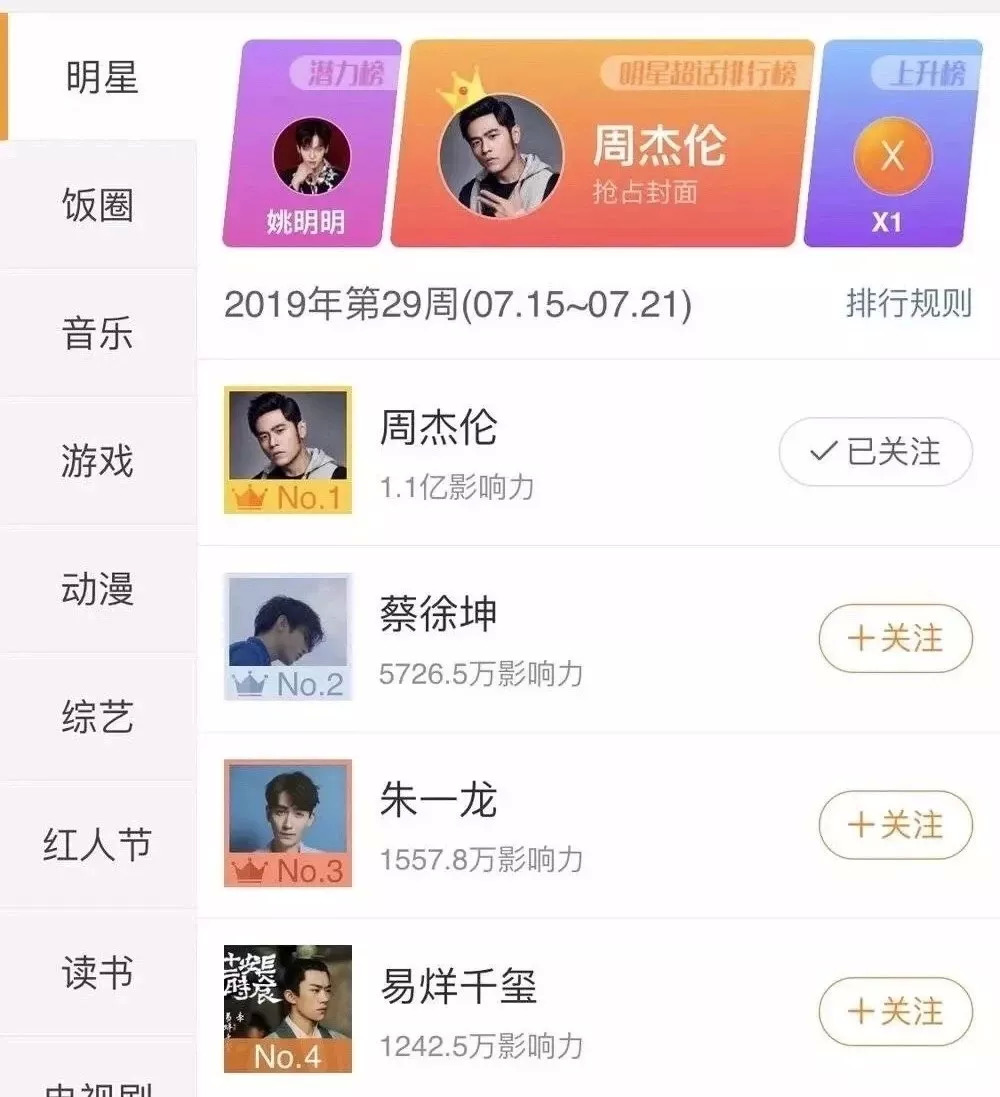Viewport: 1000px width, 1097px height.
Task: Switch to the 饭圈 category tab
Action: pyautogui.click(x=97, y=205)
